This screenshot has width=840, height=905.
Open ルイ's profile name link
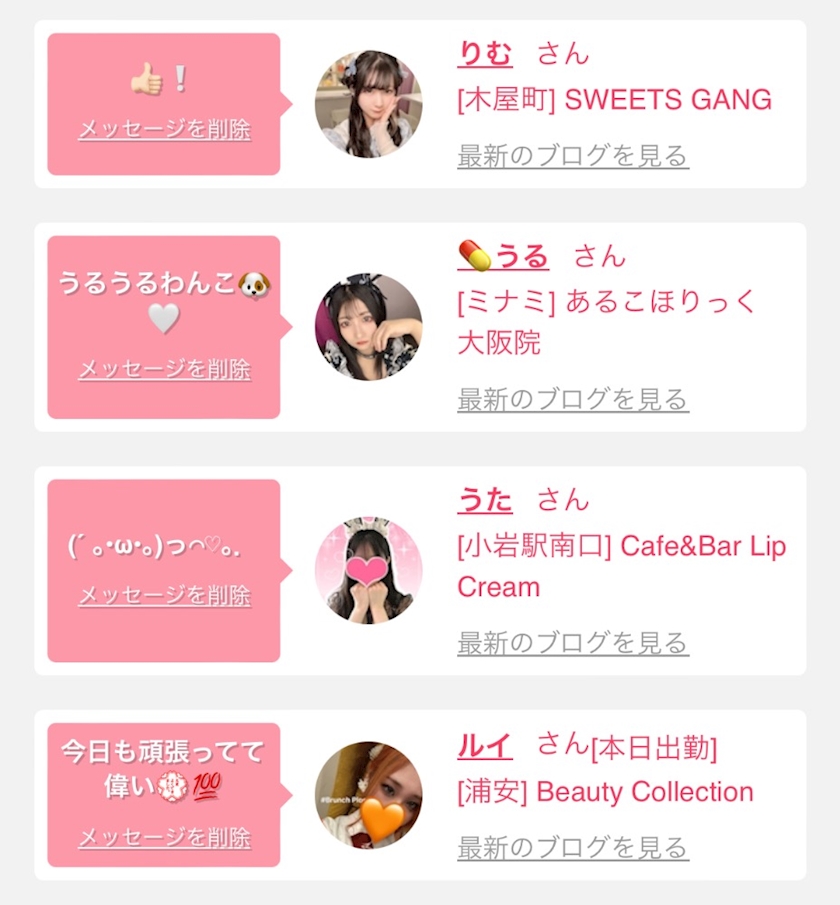(485, 747)
